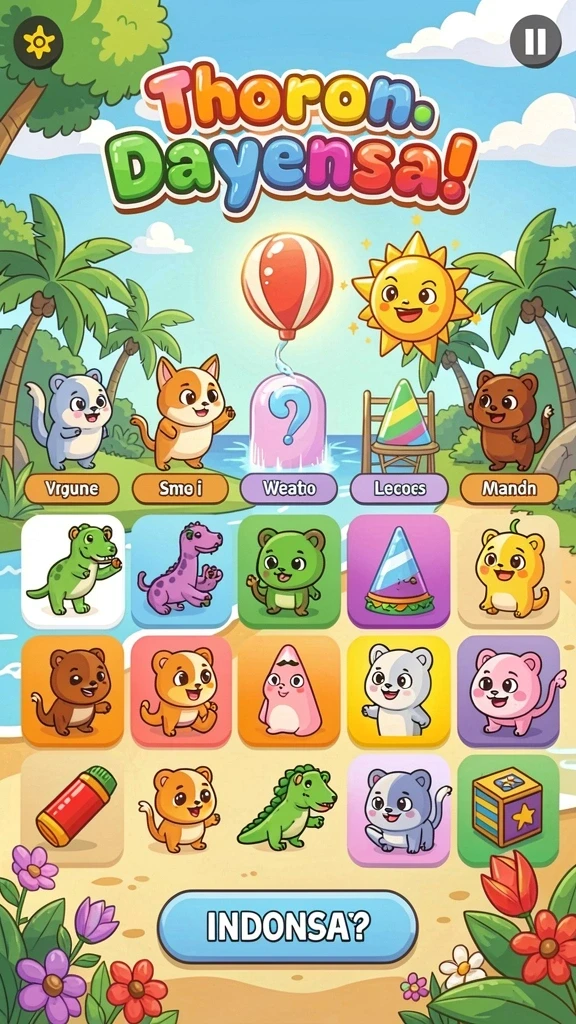Select the Mandn label chip
The width and height of the screenshot is (576, 1024).
pyautogui.click(x=509, y=488)
